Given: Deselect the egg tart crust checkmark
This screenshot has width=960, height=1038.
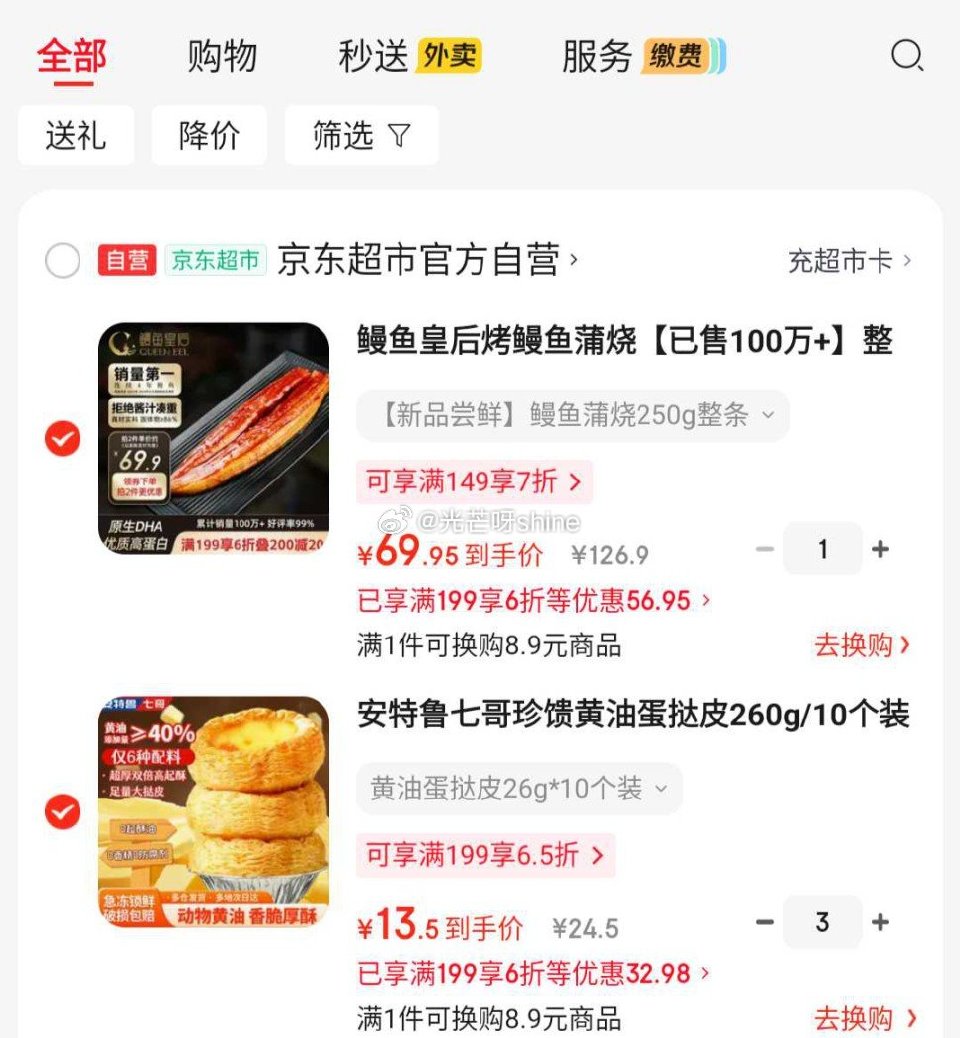Looking at the screenshot, I should pos(62,812).
